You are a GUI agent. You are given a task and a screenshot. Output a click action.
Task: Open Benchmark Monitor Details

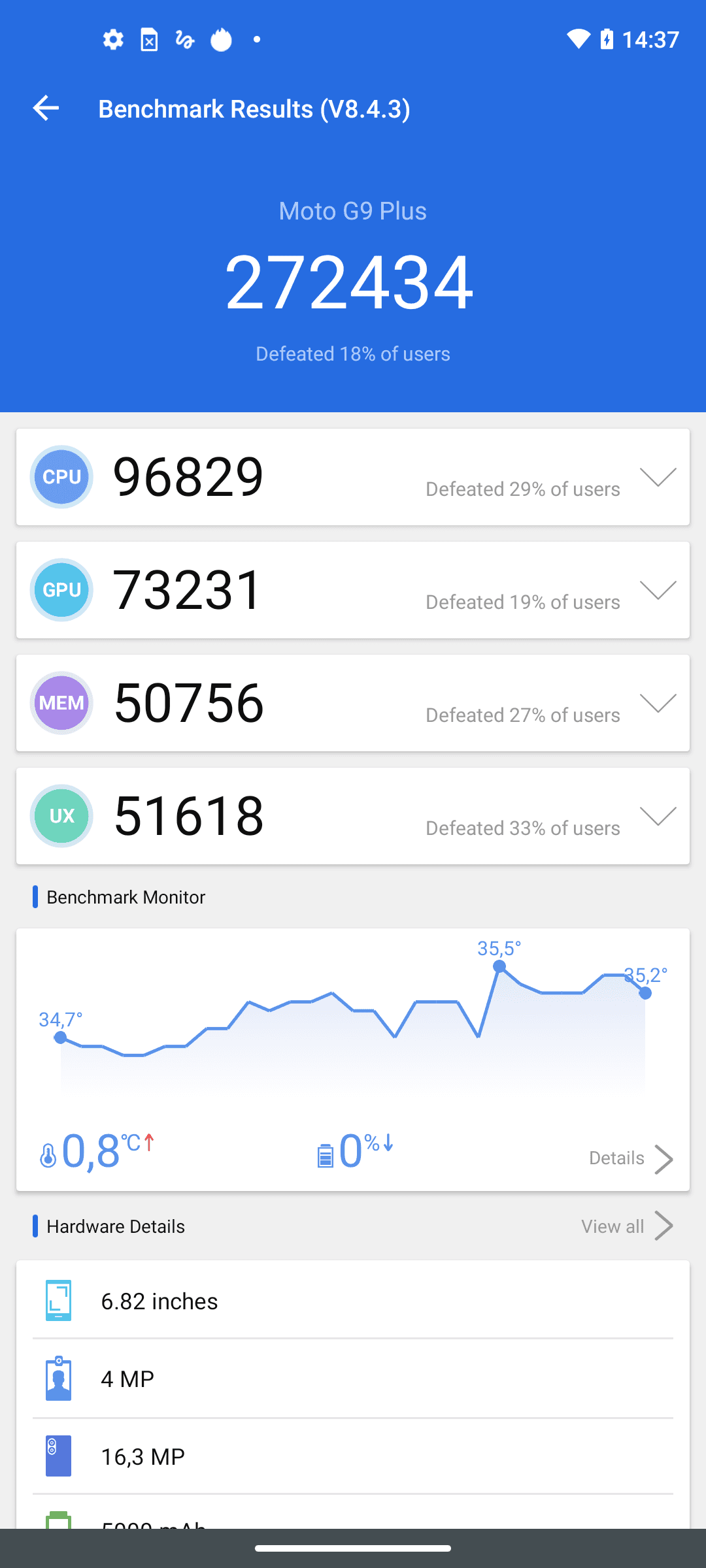[630, 1158]
